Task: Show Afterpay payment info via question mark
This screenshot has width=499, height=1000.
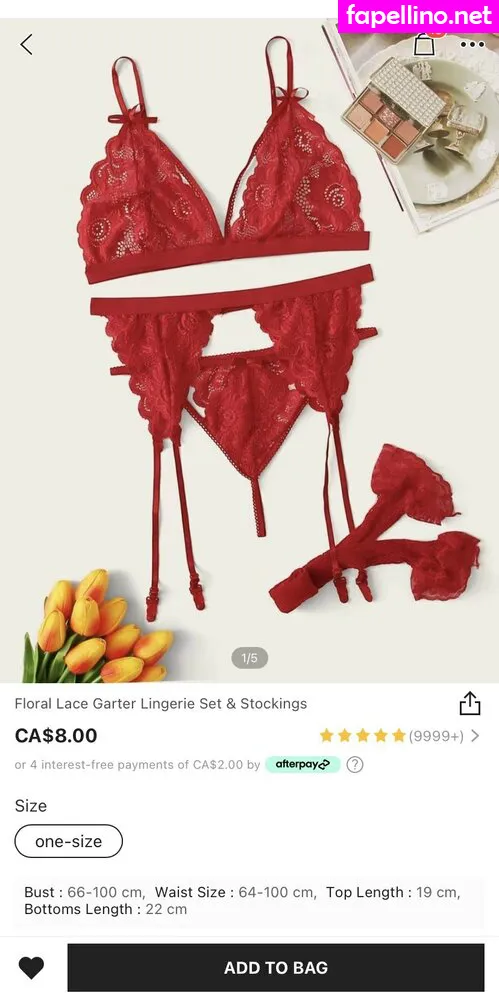Action: pos(355,764)
